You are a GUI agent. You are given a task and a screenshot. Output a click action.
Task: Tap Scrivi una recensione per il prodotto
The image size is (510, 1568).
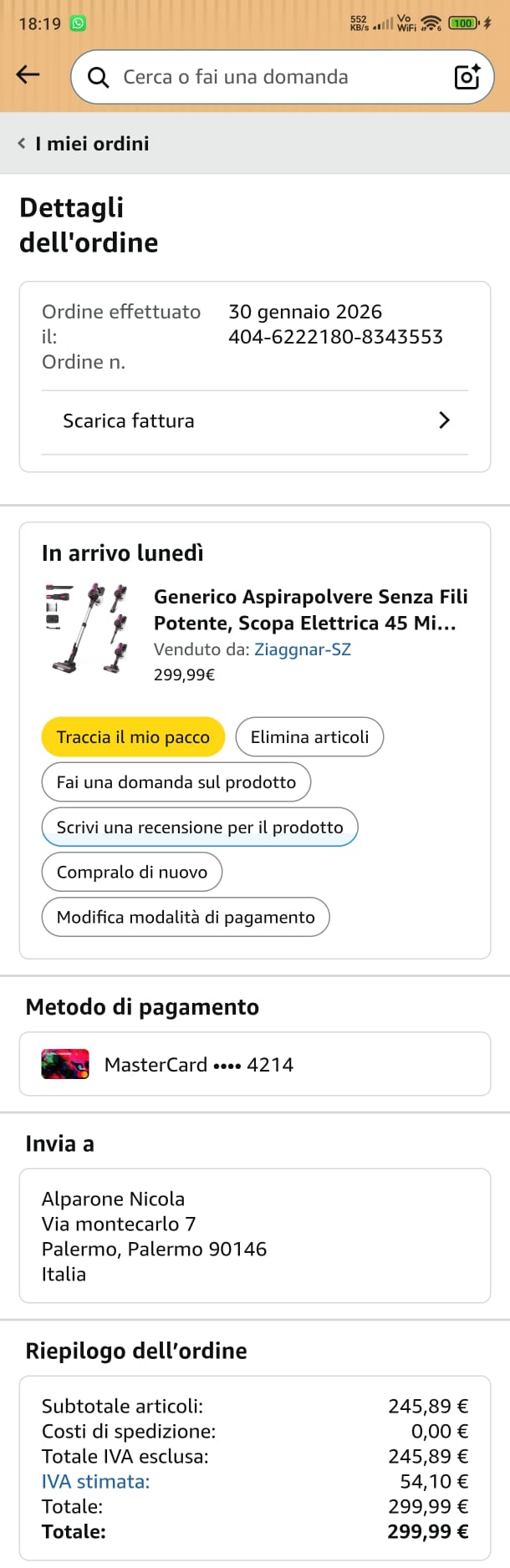pyautogui.click(x=200, y=827)
